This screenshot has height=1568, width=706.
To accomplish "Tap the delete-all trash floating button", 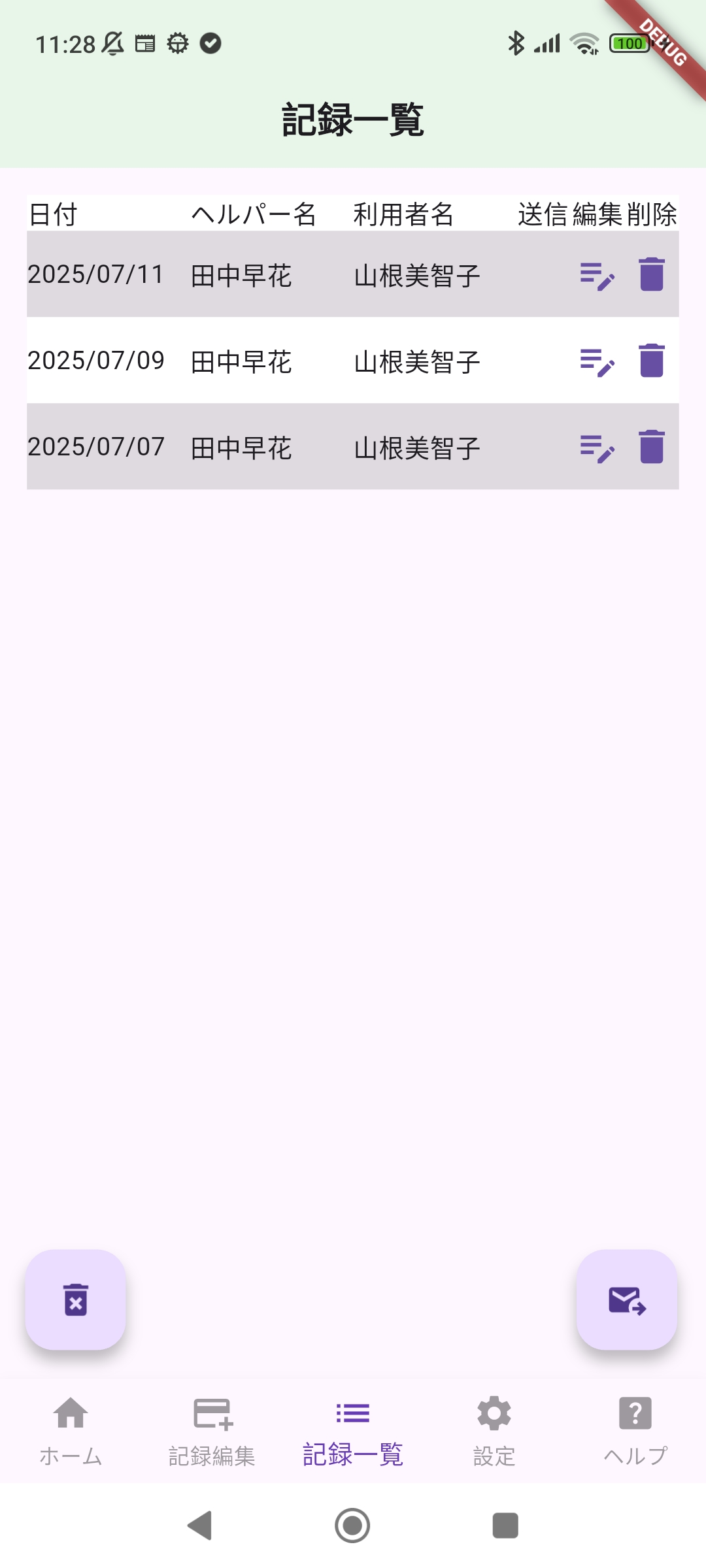I will coord(76,1299).
